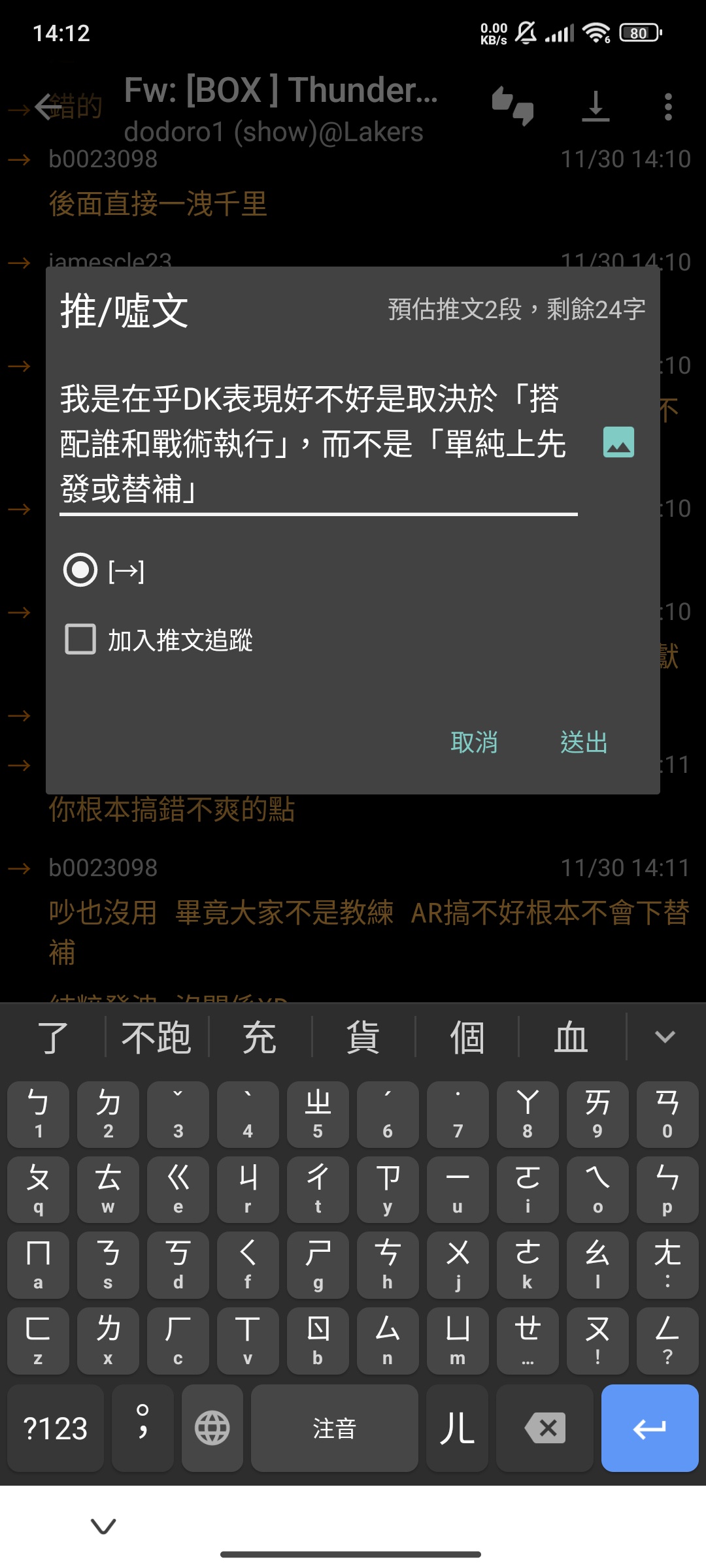Select the [→] comment type radio
The height and width of the screenshot is (1568, 706).
coord(80,570)
